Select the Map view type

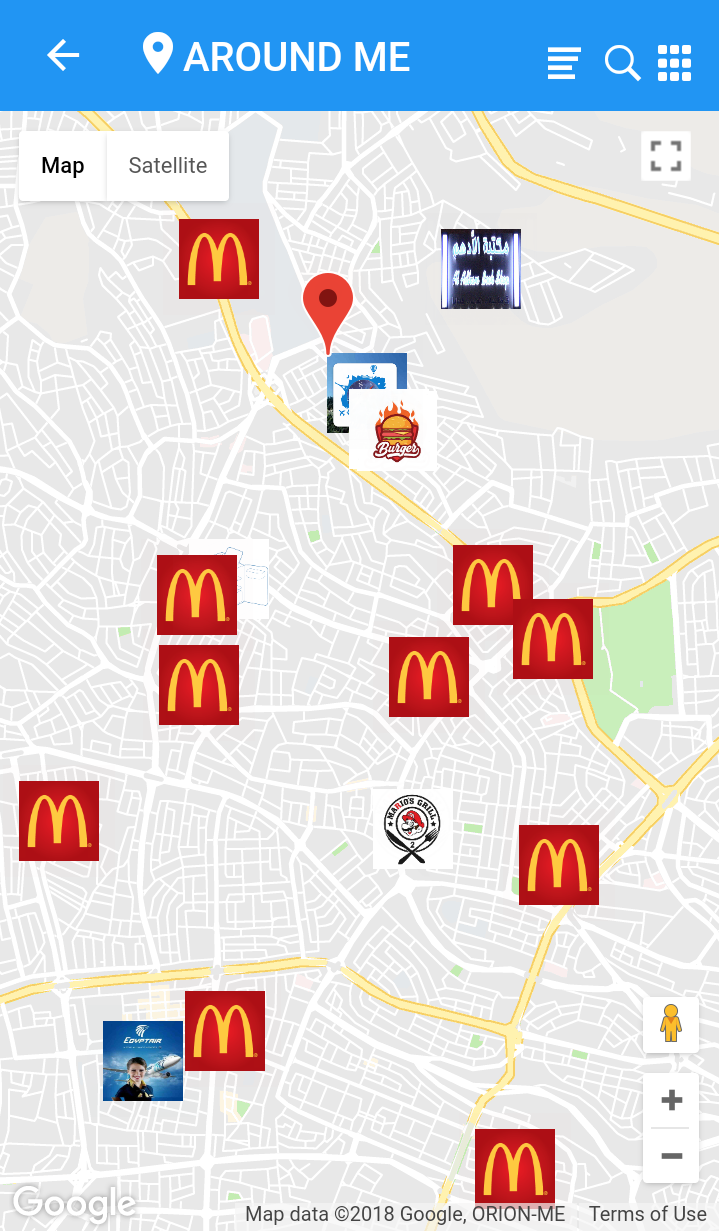tap(62, 166)
